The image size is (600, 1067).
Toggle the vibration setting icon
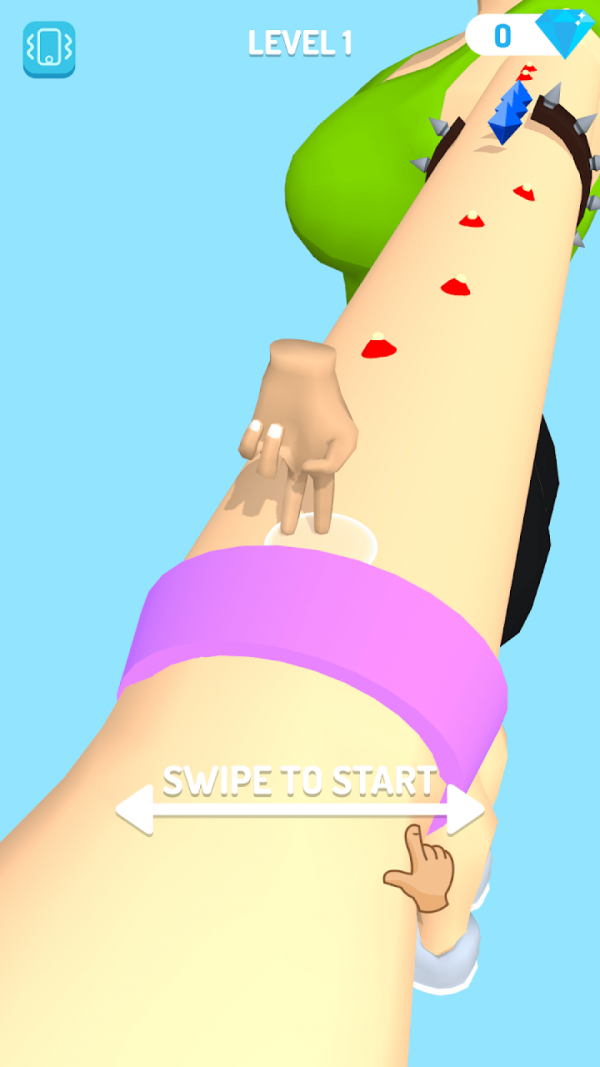click(49, 49)
